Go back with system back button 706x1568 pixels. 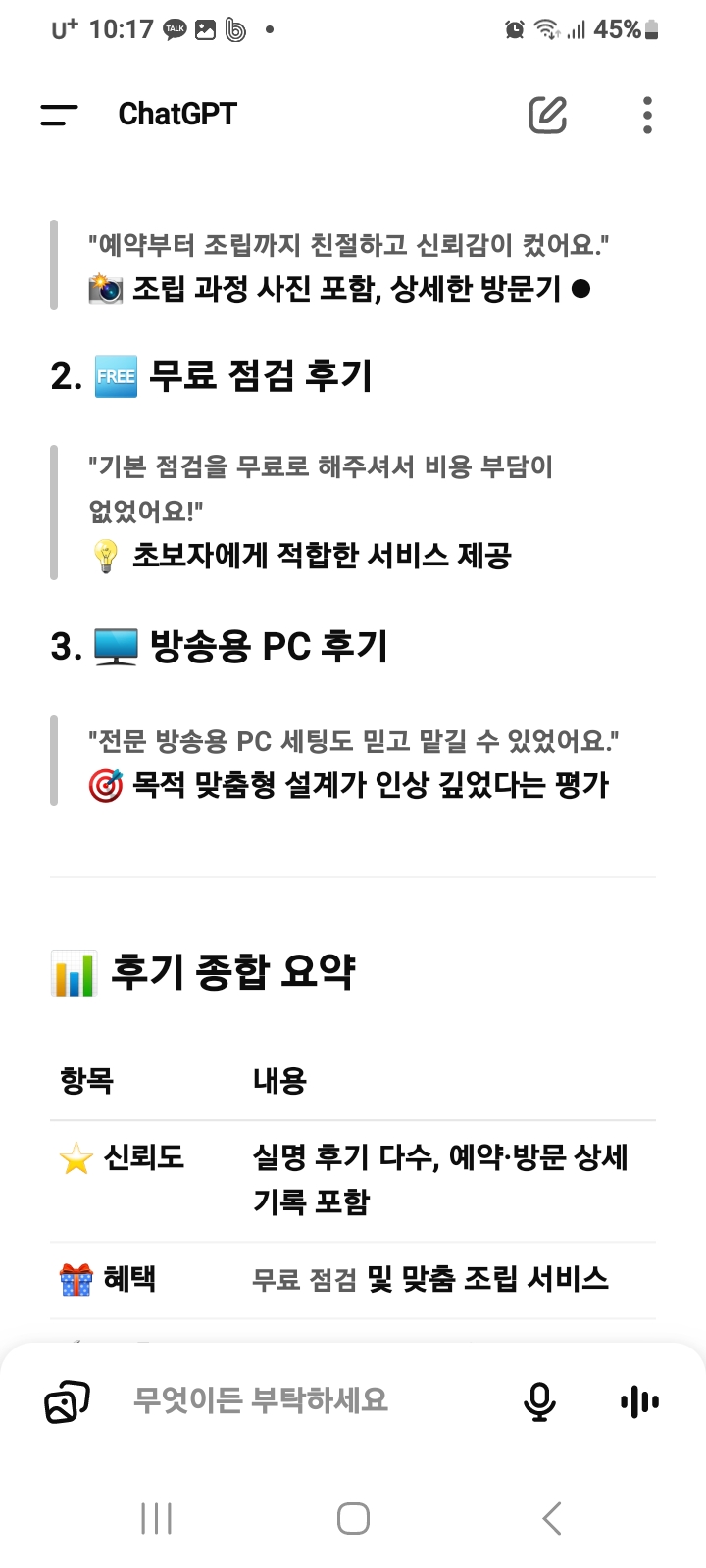pos(552,1519)
